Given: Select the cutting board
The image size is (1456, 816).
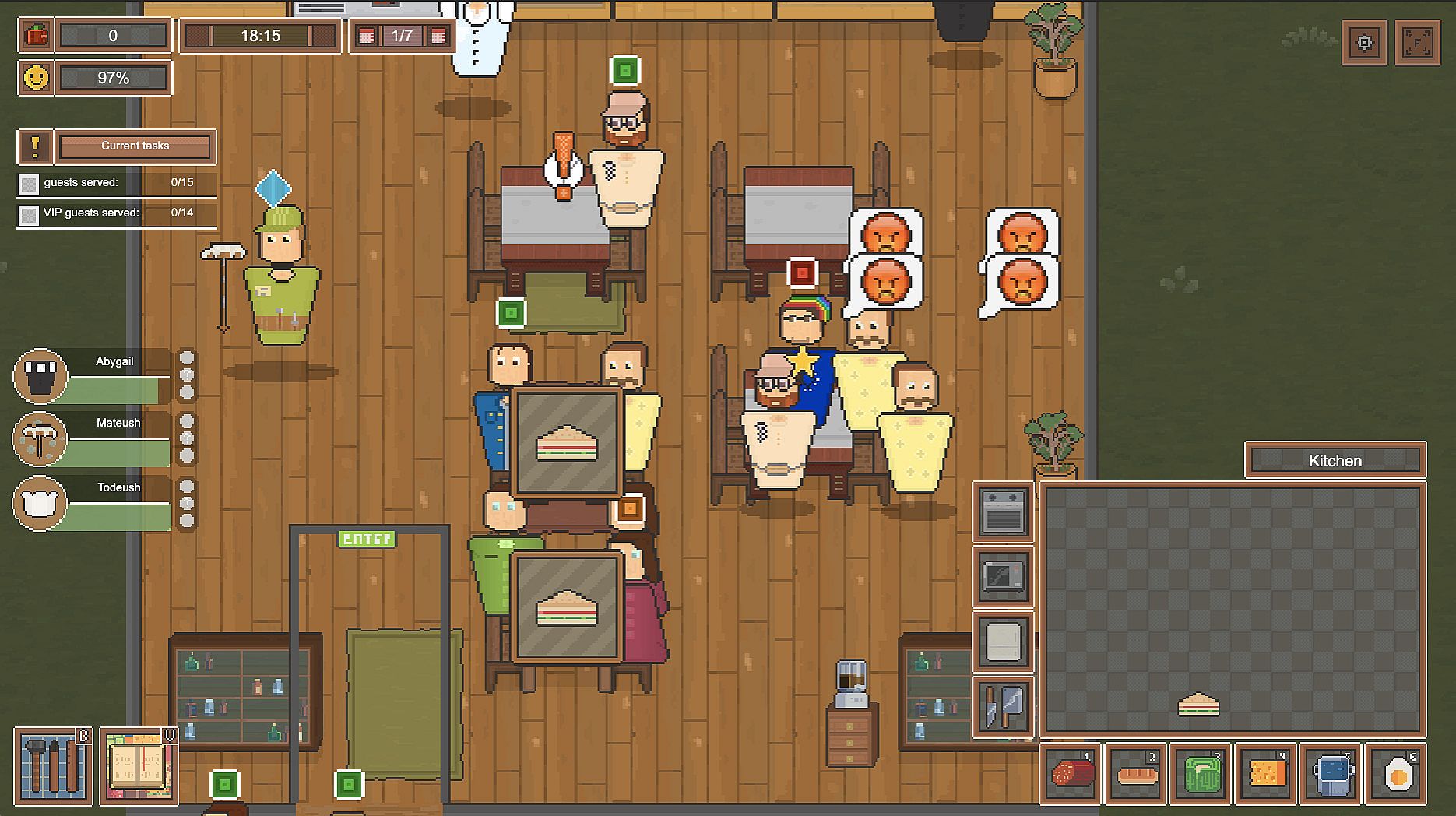Looking at the screenshot, I should click(1003, 642).
